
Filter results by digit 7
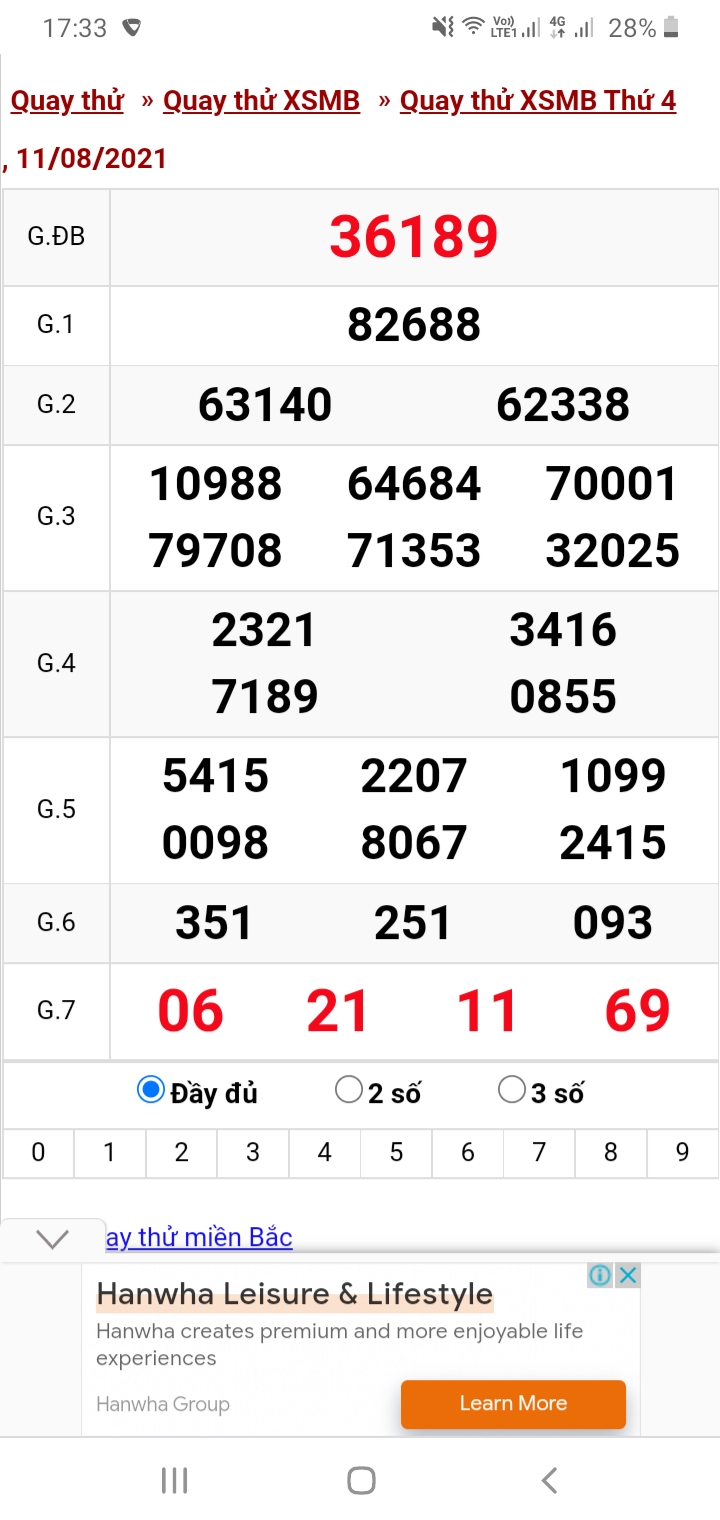click(539, 1153)
